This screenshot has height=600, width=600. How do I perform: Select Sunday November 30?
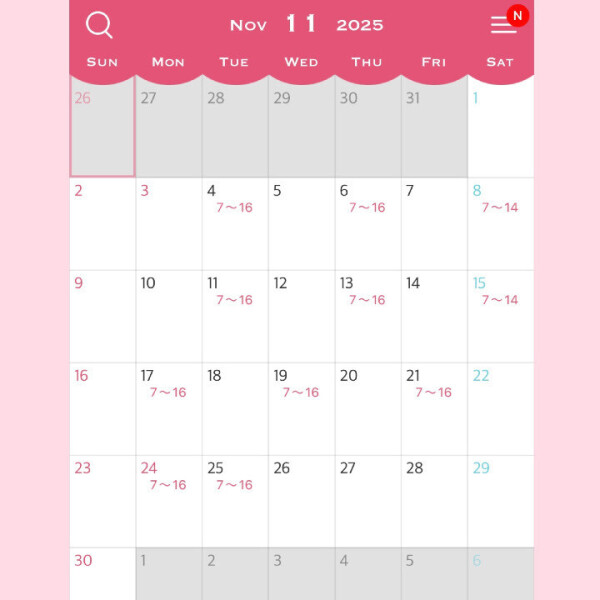[x=102, y=574]
